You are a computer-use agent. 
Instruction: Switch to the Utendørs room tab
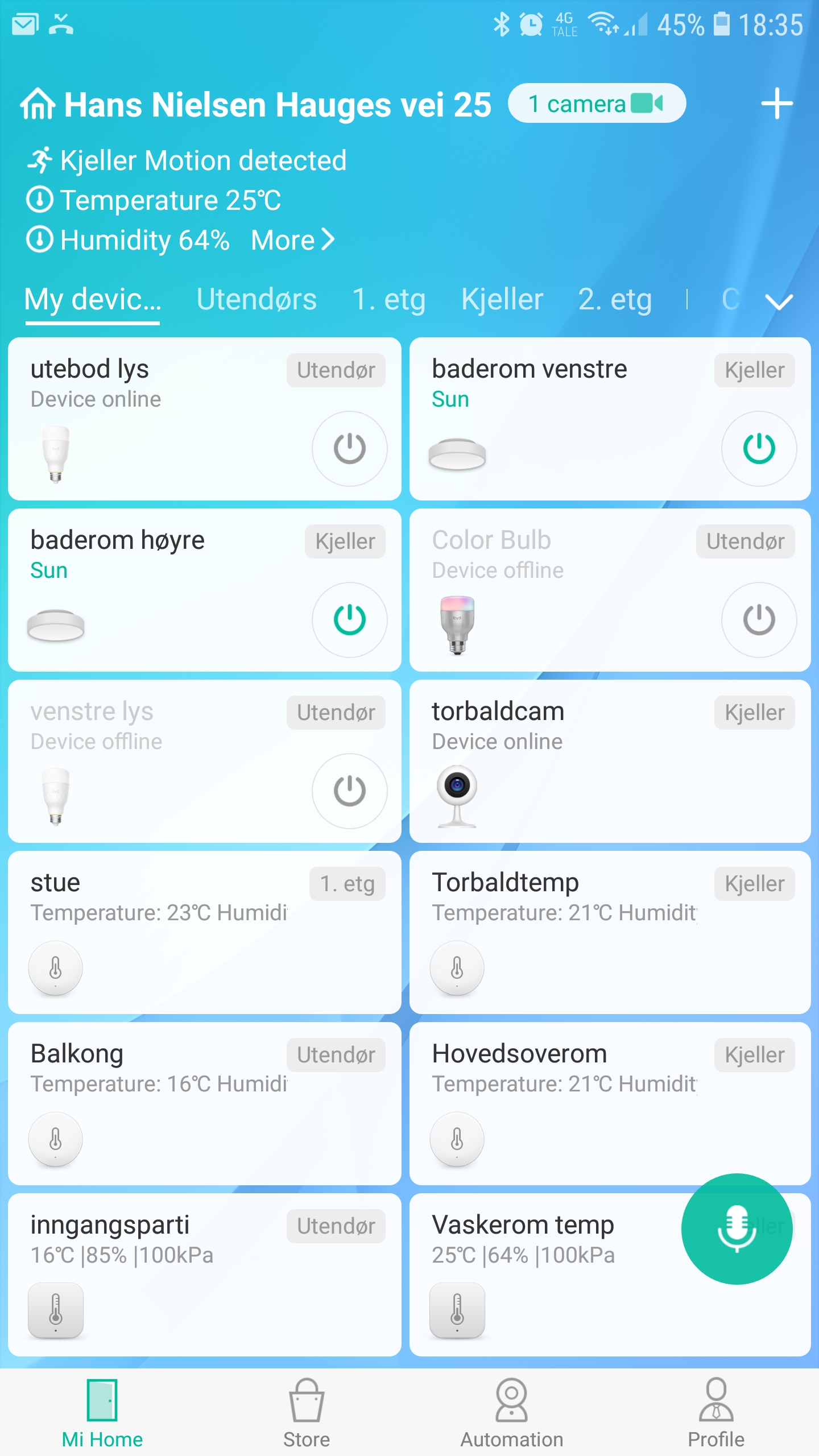pyautogui.click(x=257, y=300)
